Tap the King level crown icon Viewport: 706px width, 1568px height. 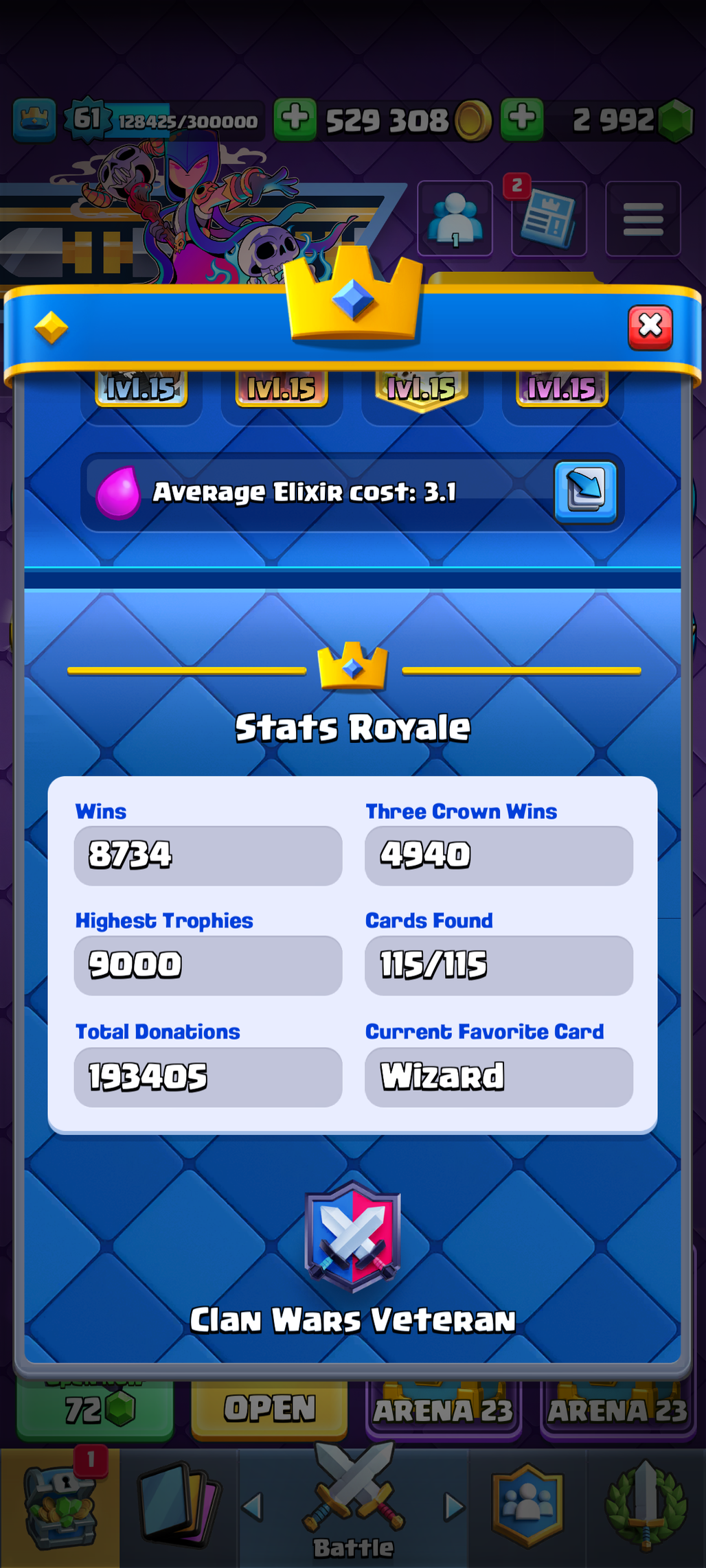[34, 119]
